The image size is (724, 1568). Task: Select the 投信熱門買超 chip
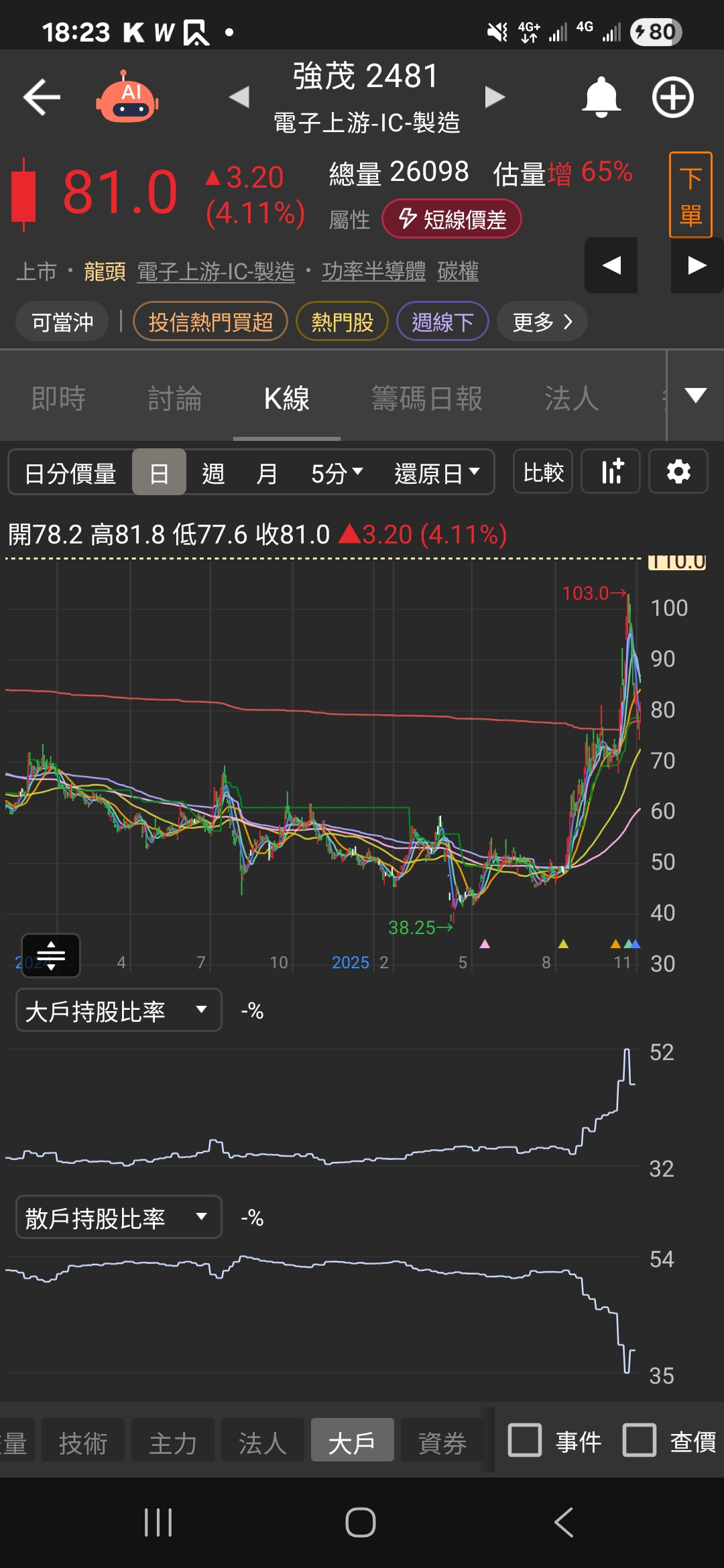tap(210, 322)
